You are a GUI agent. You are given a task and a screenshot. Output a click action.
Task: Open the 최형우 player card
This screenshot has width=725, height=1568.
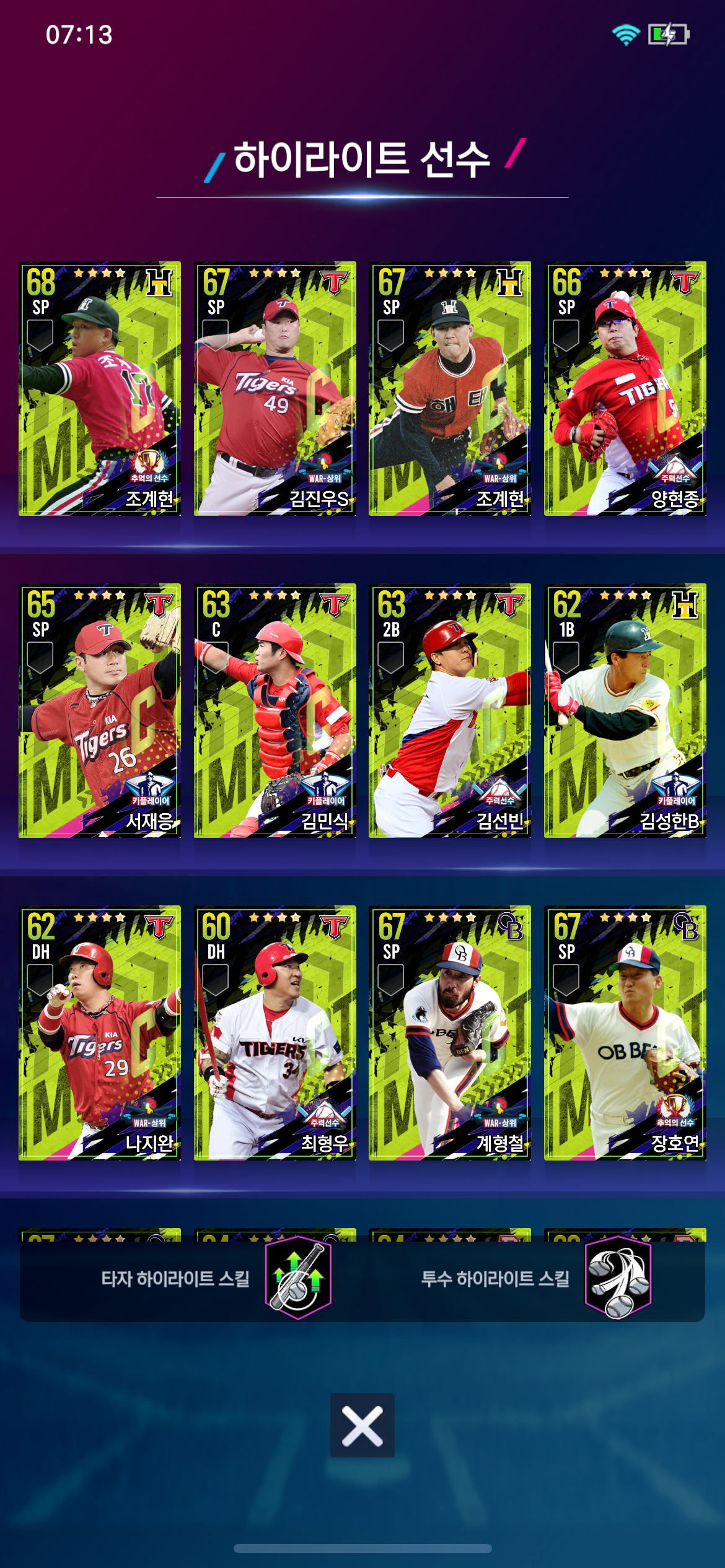[x=275, y=1032]
